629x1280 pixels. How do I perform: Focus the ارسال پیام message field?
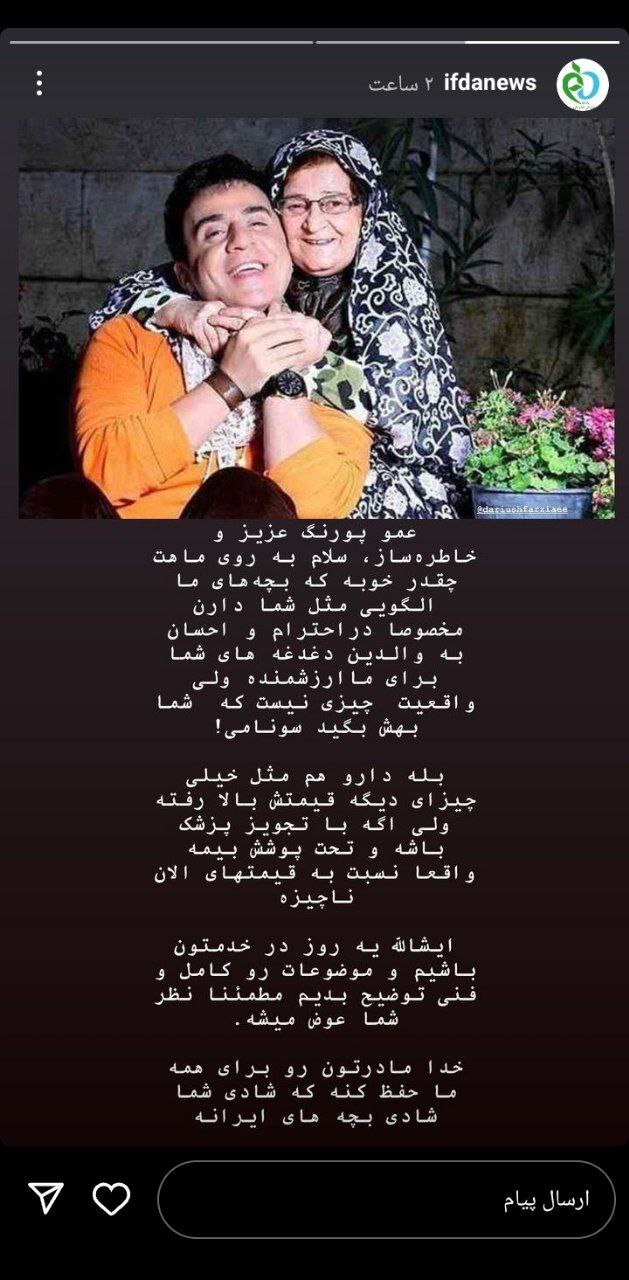pos(386,1200)
